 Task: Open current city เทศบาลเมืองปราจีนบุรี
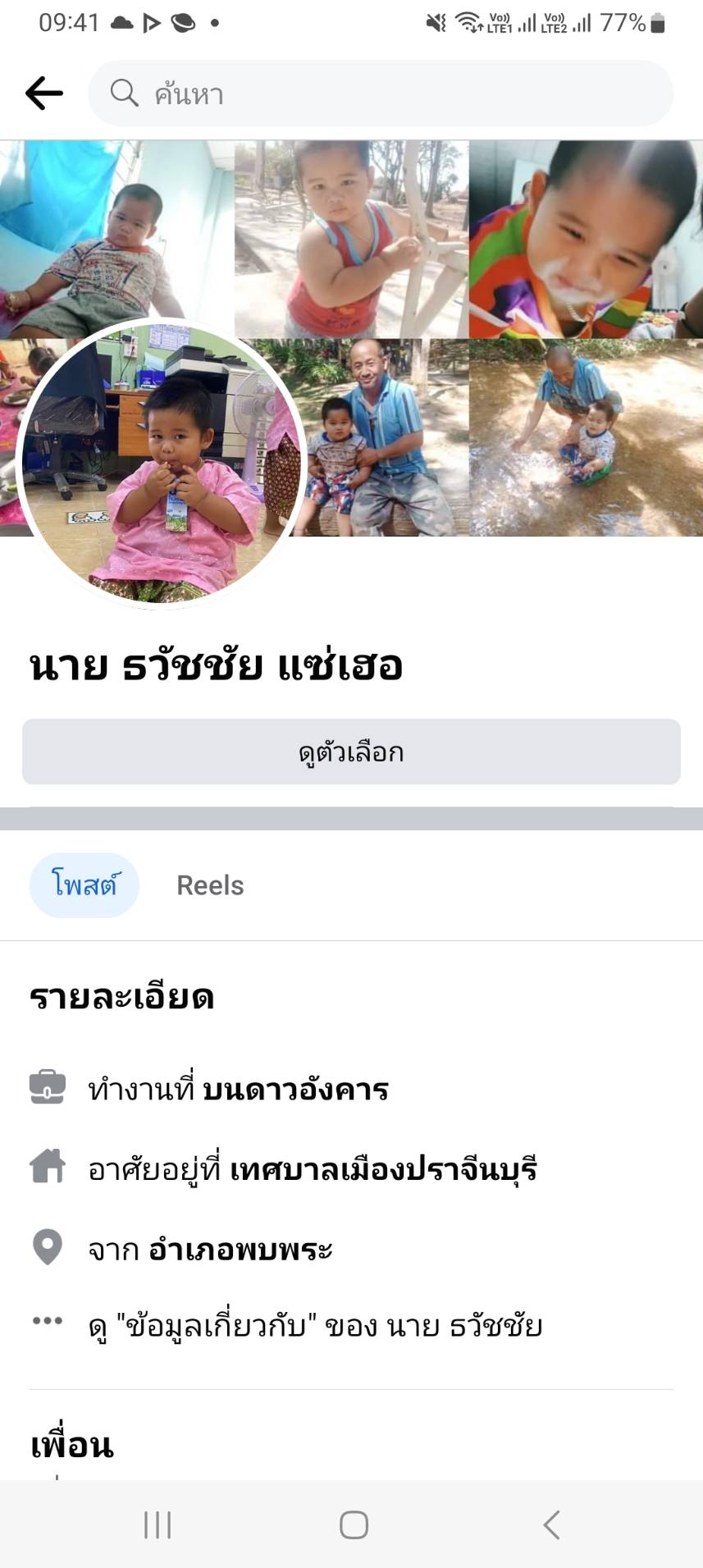(382, 1169)
